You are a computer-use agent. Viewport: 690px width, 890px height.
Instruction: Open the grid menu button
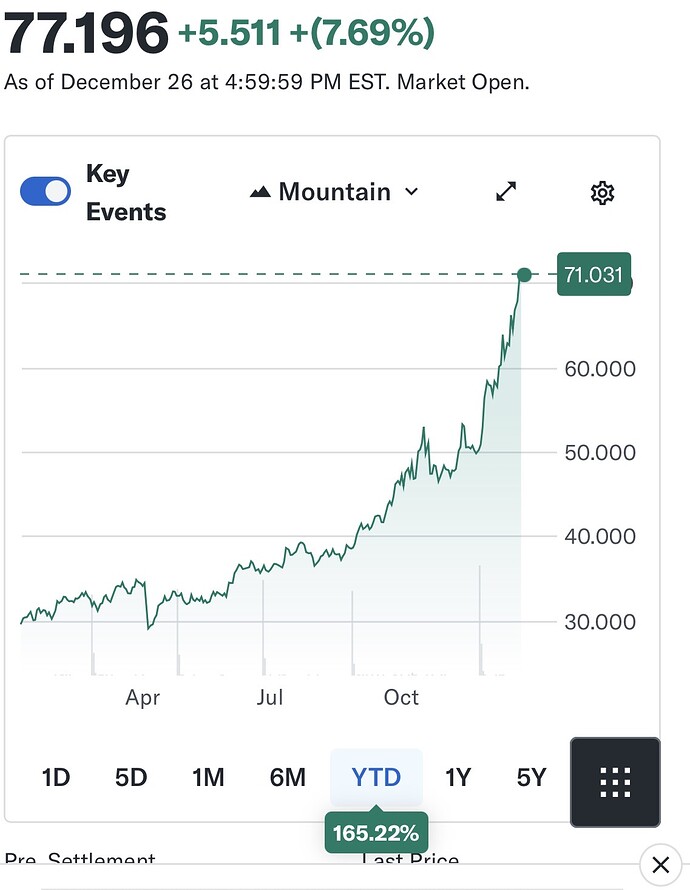pyautogui.click(x=614, y=781)
